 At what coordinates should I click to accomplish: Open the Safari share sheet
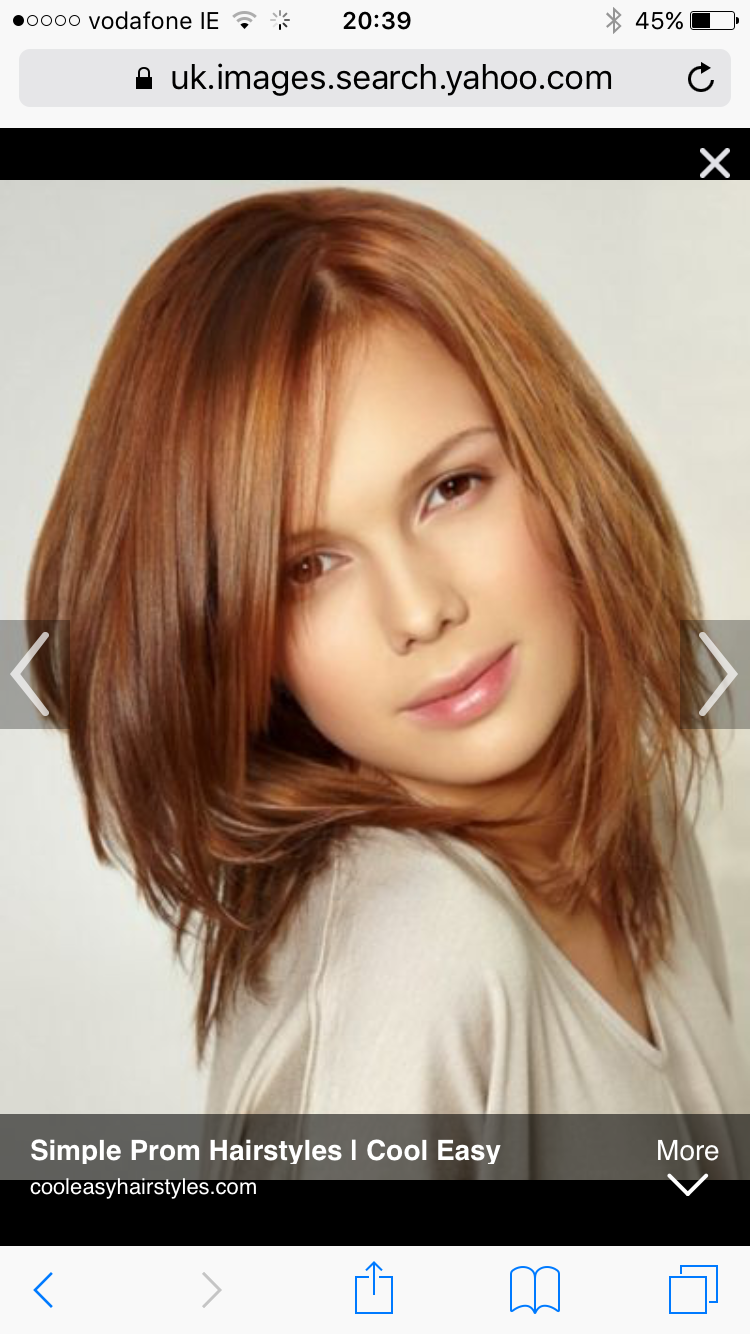pyautogui.click(x=375, y=1287)
